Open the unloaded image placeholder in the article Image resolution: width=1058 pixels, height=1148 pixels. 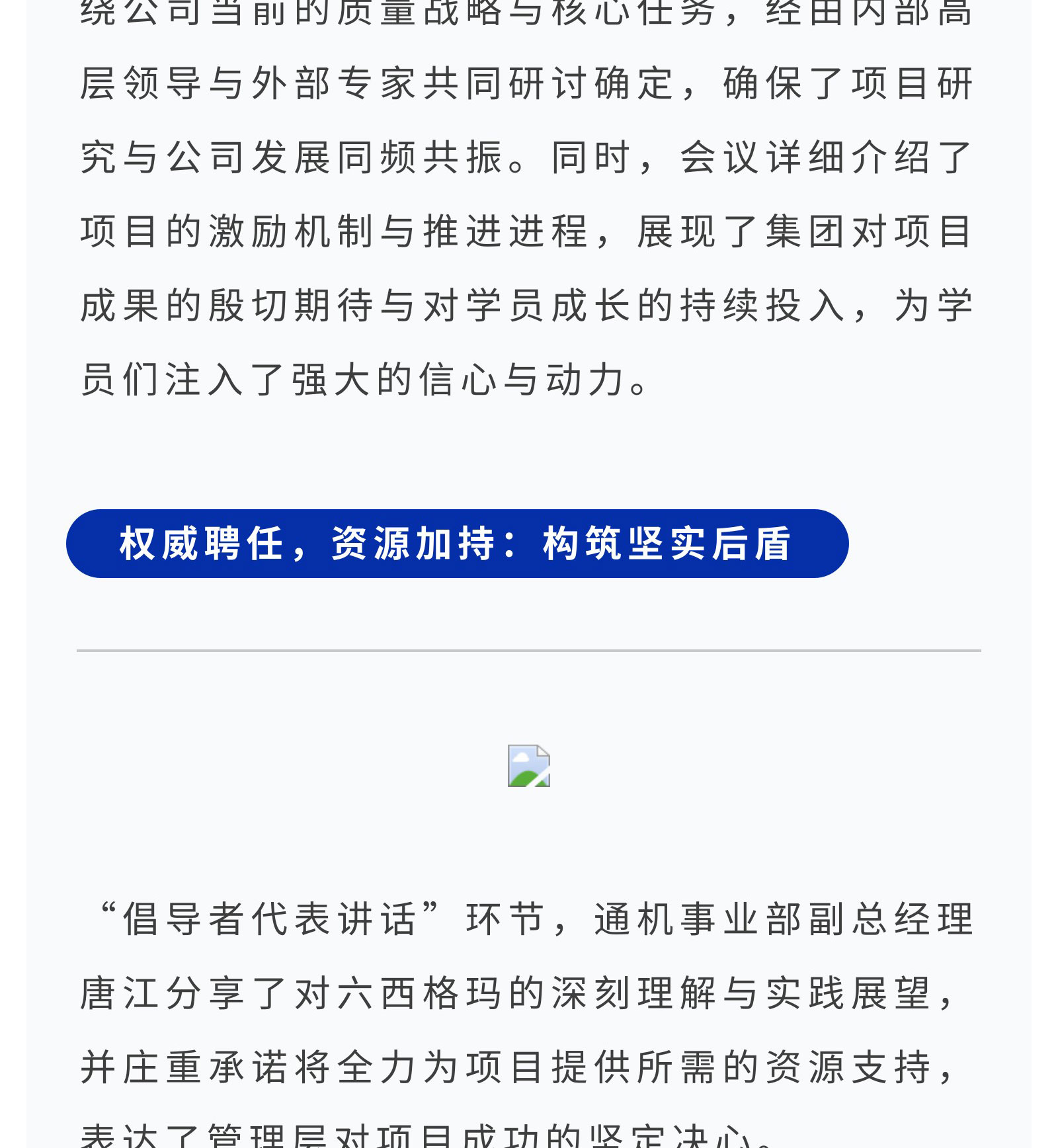(x=528, y=766)
